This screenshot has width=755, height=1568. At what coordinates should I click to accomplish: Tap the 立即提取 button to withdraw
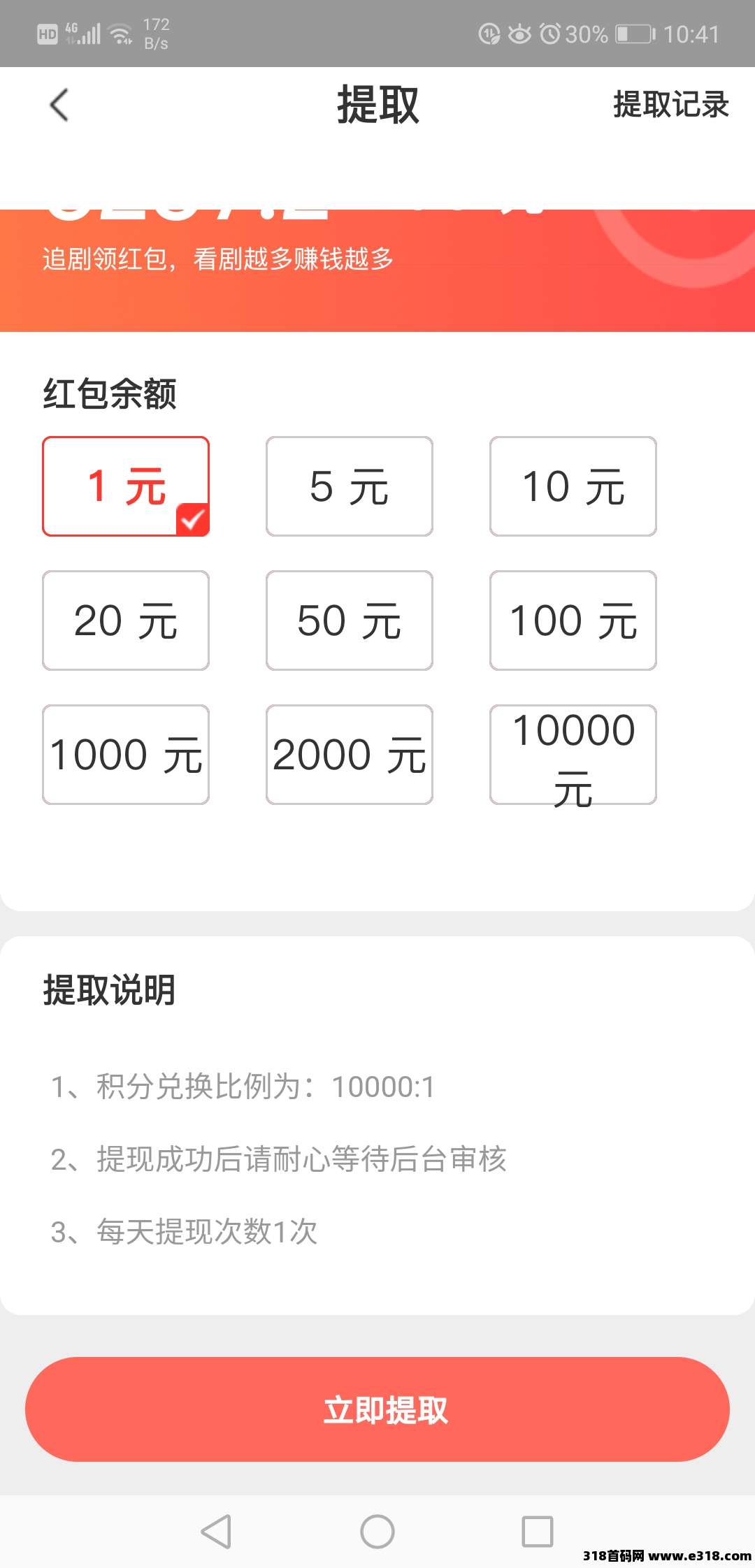377,1409
